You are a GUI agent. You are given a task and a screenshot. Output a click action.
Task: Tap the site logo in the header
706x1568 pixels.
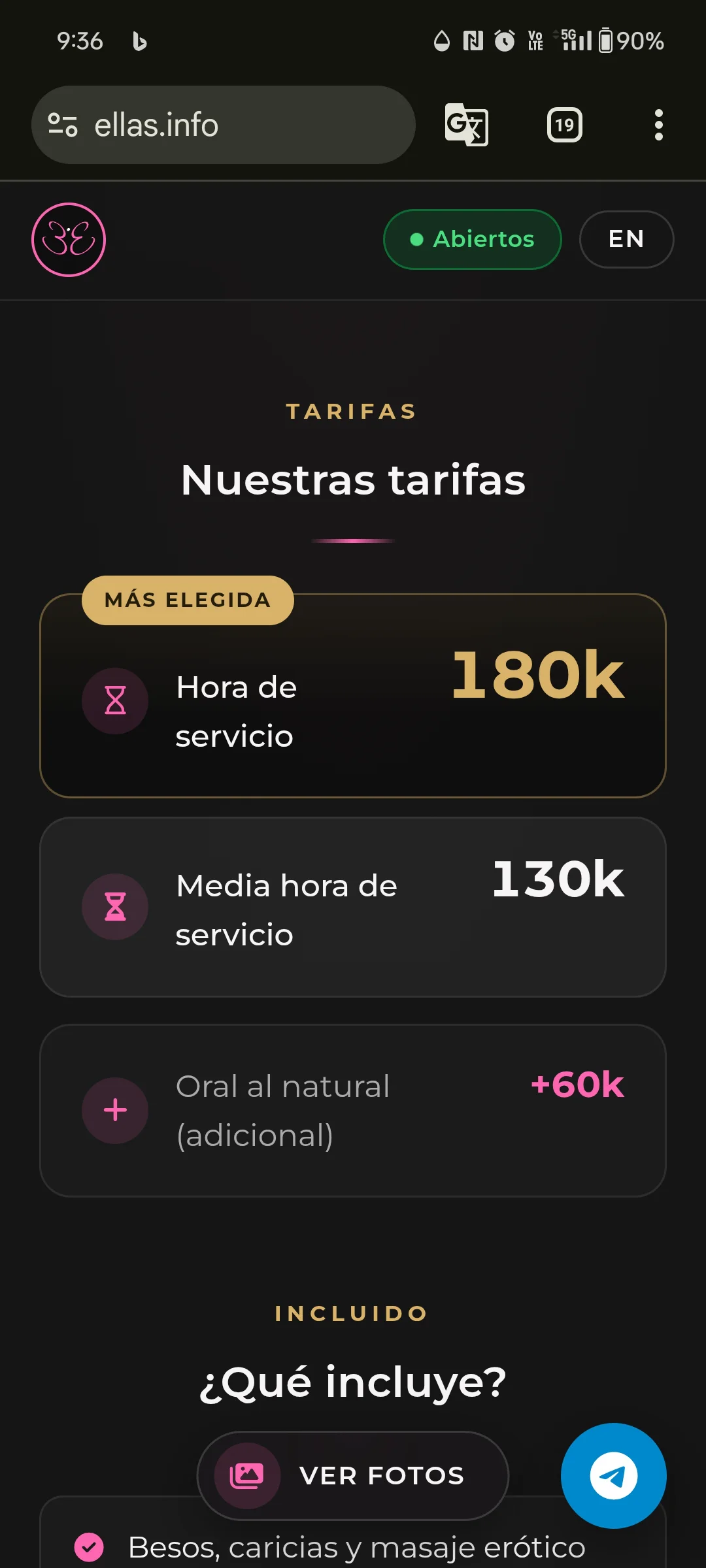[69, 240]
